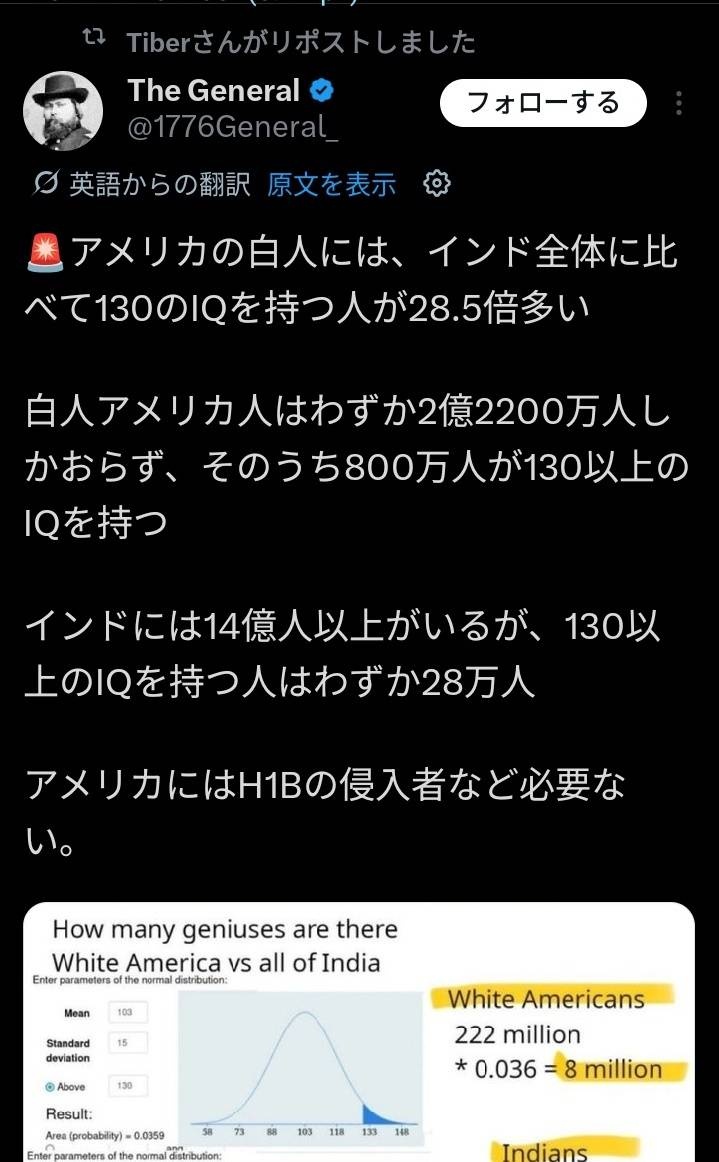
Task: Open the post's overflow menu
Action: click(680, 103)
